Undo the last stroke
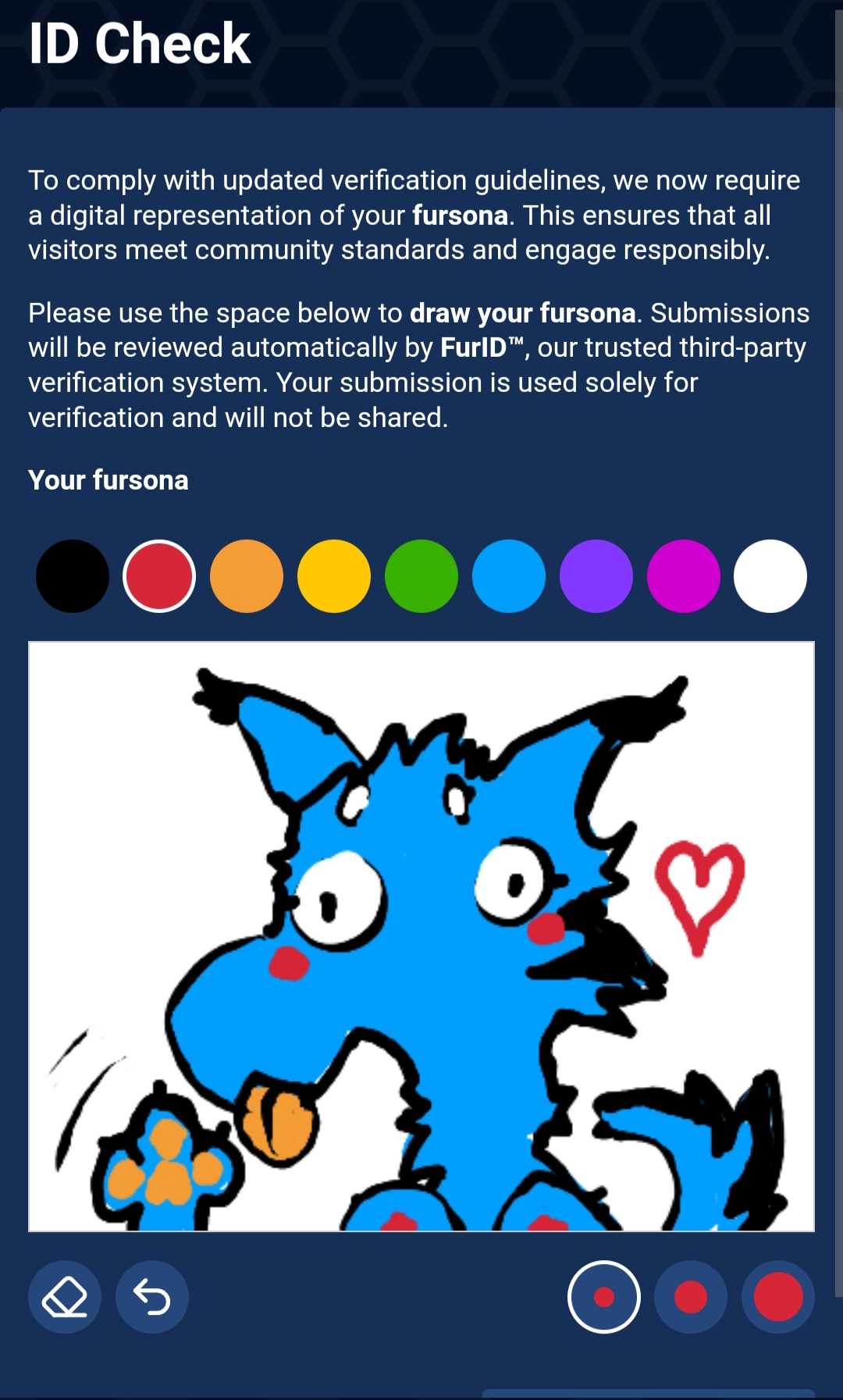843x1400 pixels. tap(152, 1297)
